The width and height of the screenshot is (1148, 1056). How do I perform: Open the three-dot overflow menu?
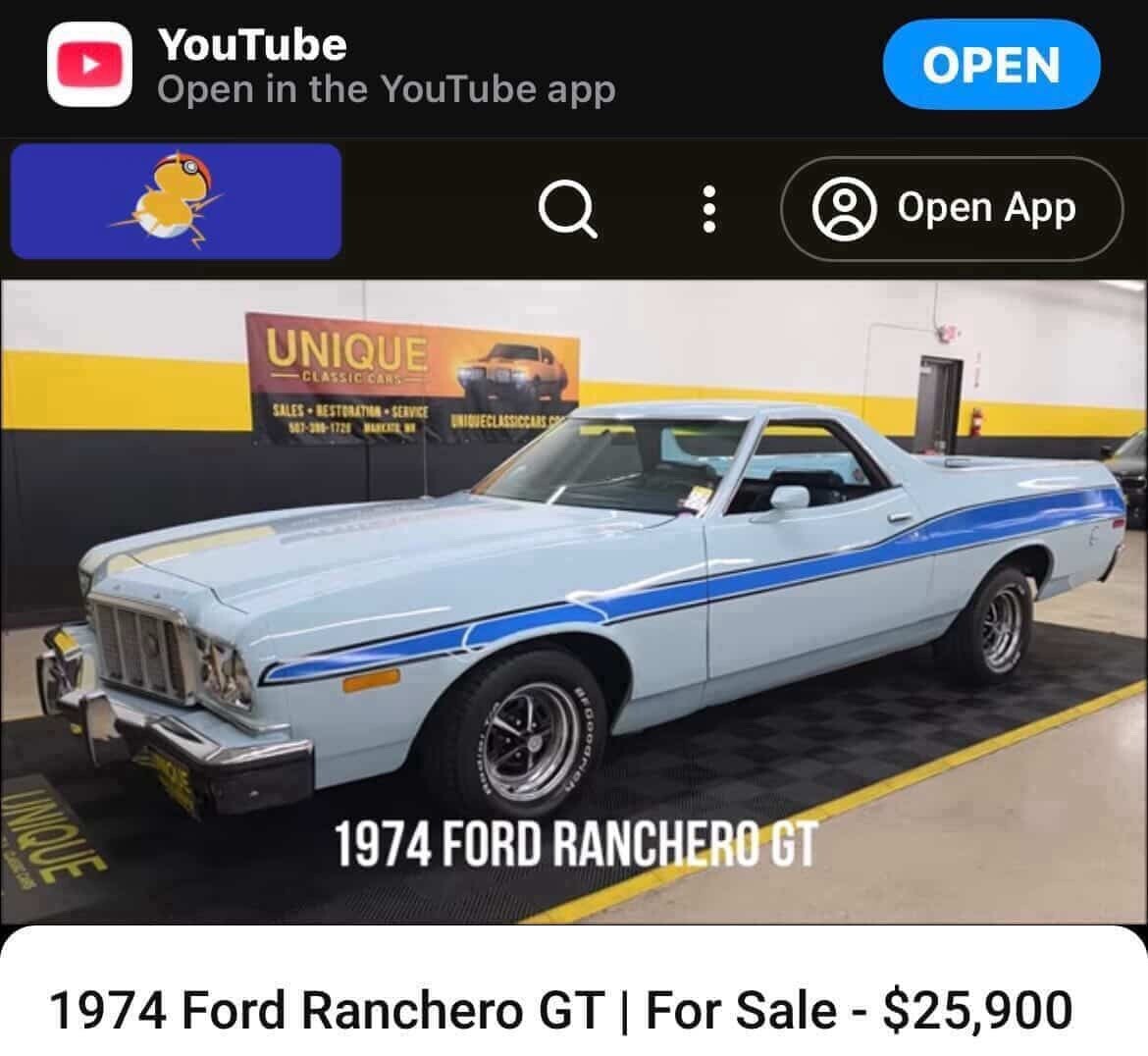pyautogui.click(x=708, y=209)
